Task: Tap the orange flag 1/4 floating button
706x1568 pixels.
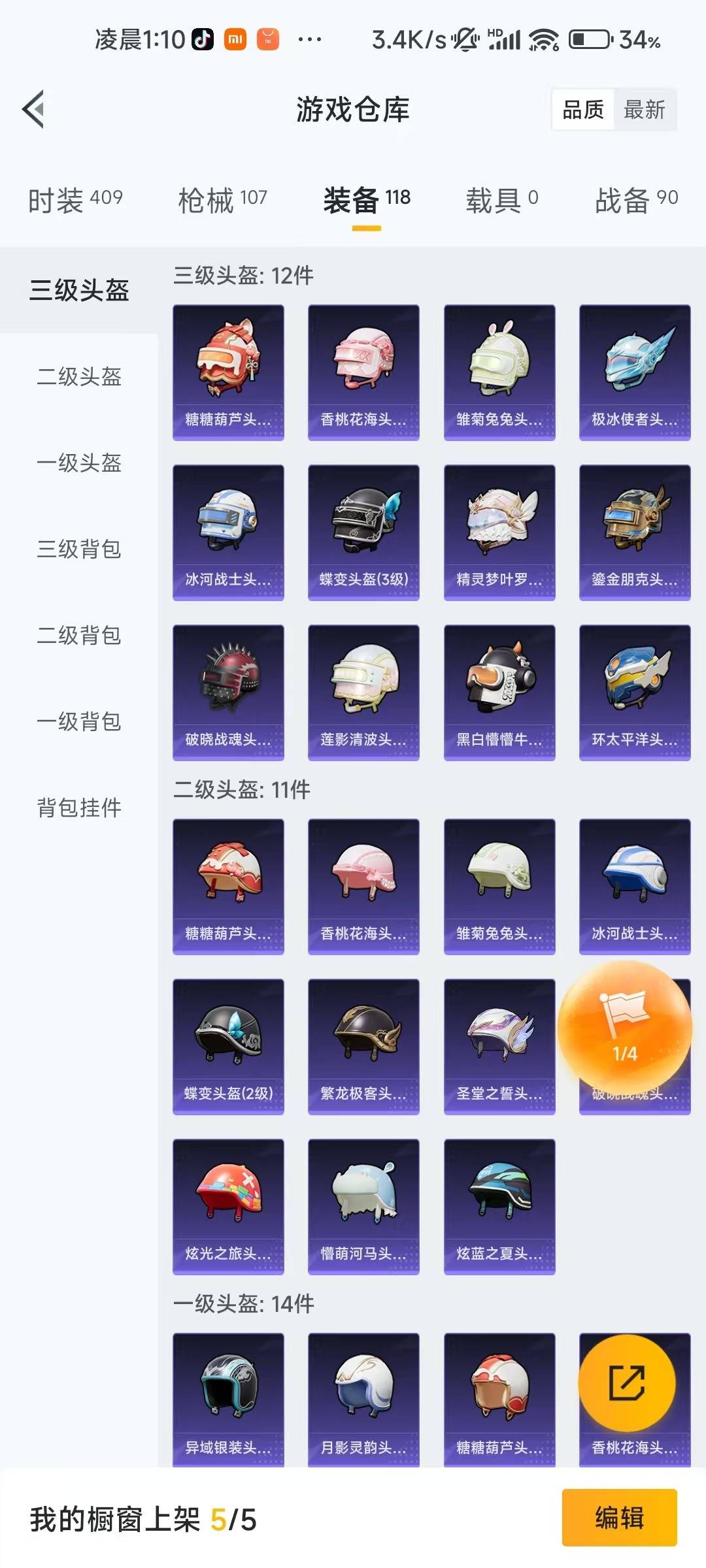Action: [x=624, y=1028]
